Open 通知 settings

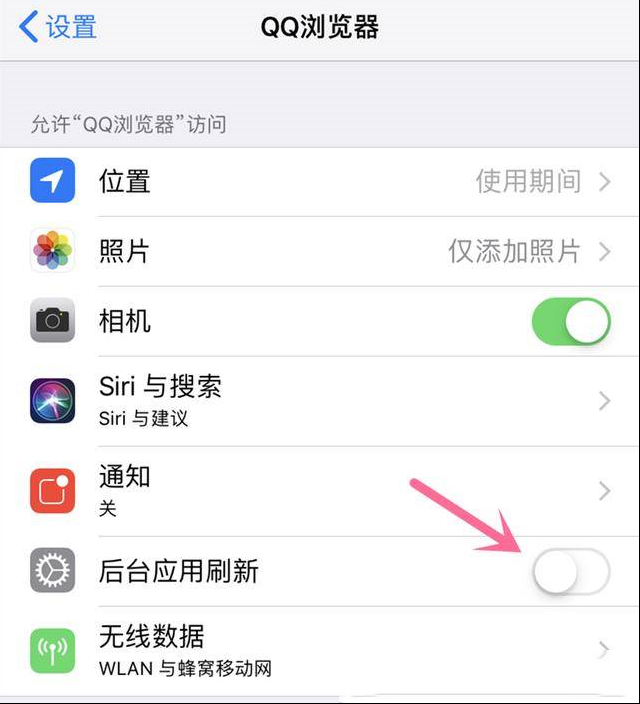point(320,490)
